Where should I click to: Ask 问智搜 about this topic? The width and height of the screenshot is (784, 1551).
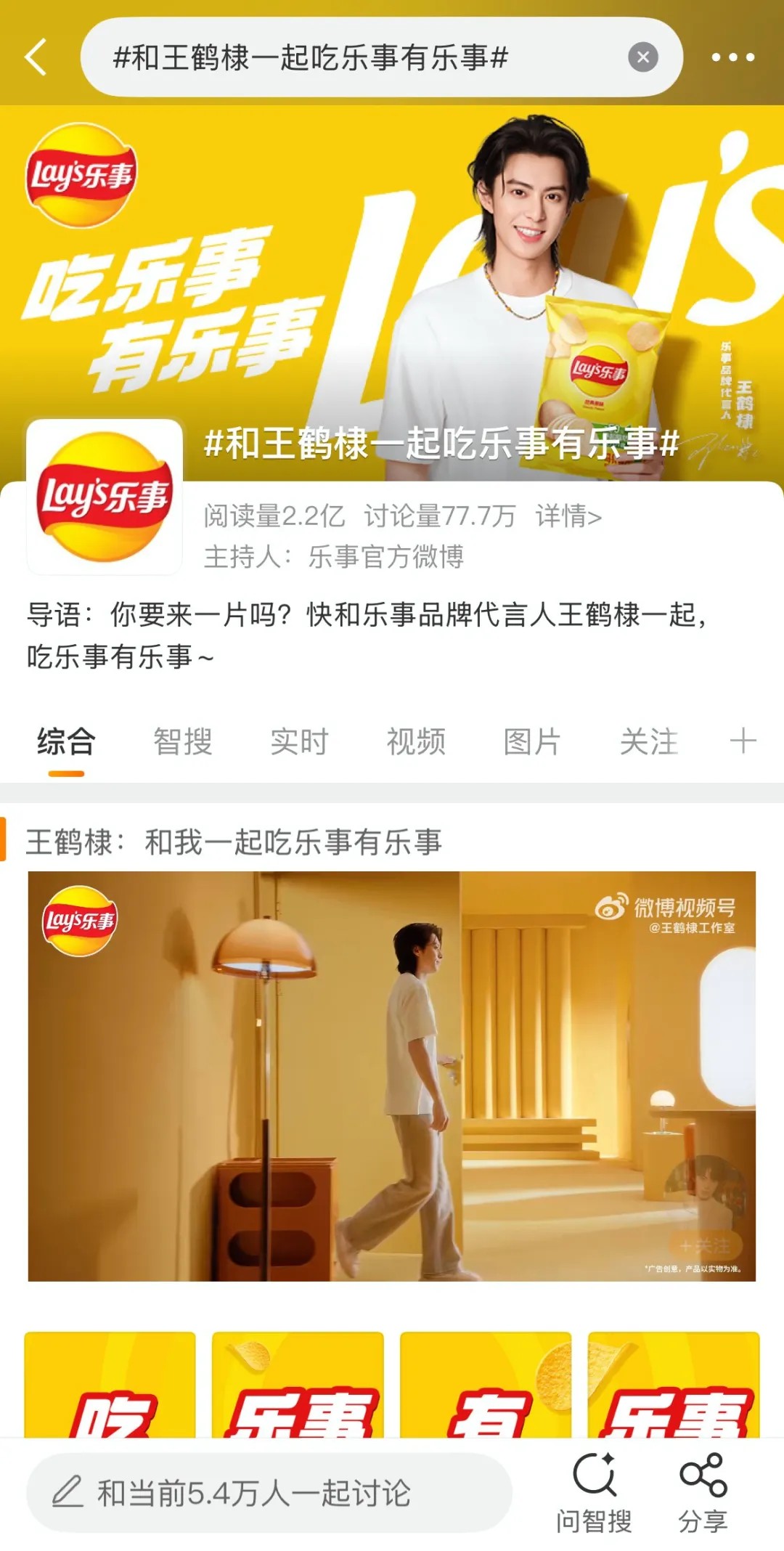pyautogui.click(x=594, y=1493)
